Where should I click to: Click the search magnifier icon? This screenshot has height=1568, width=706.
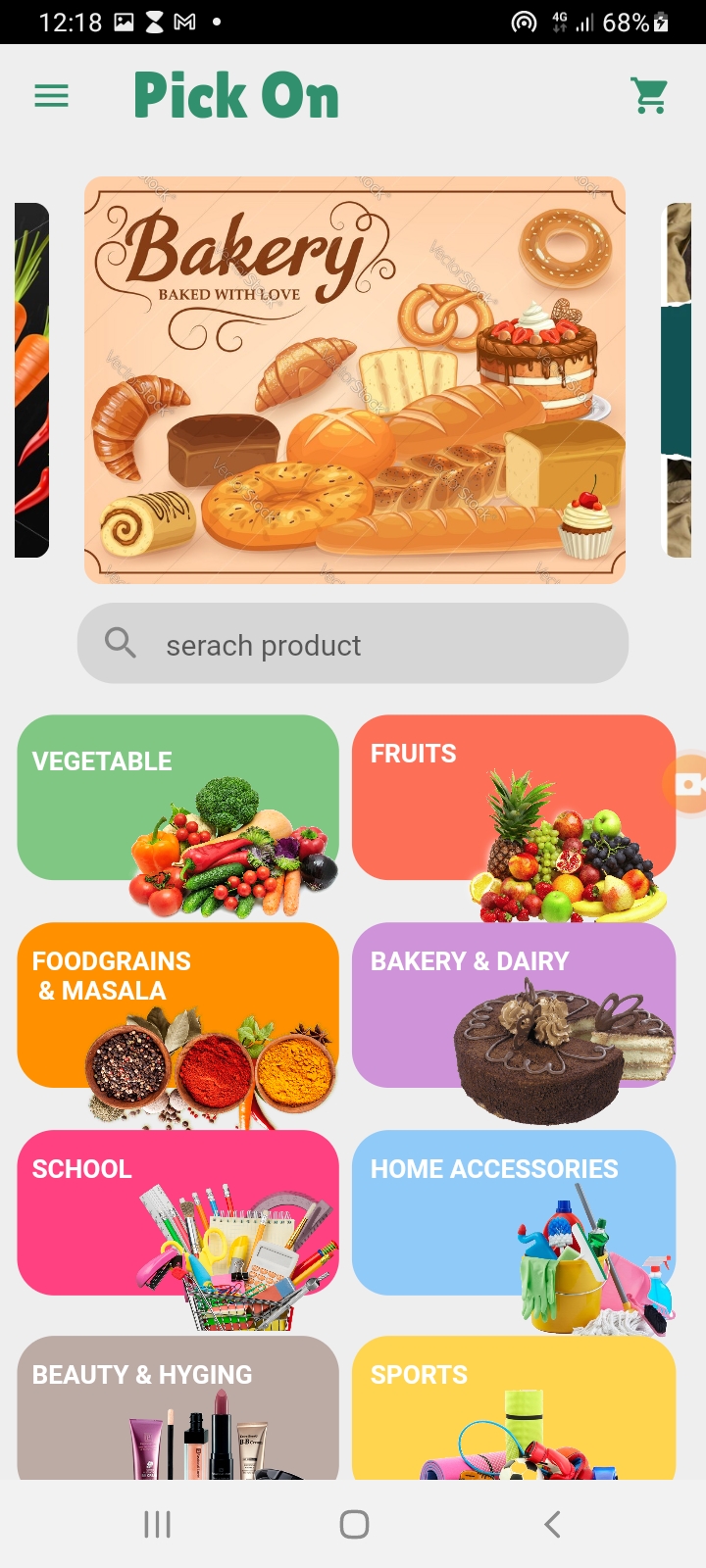click(x=120, y=643)
